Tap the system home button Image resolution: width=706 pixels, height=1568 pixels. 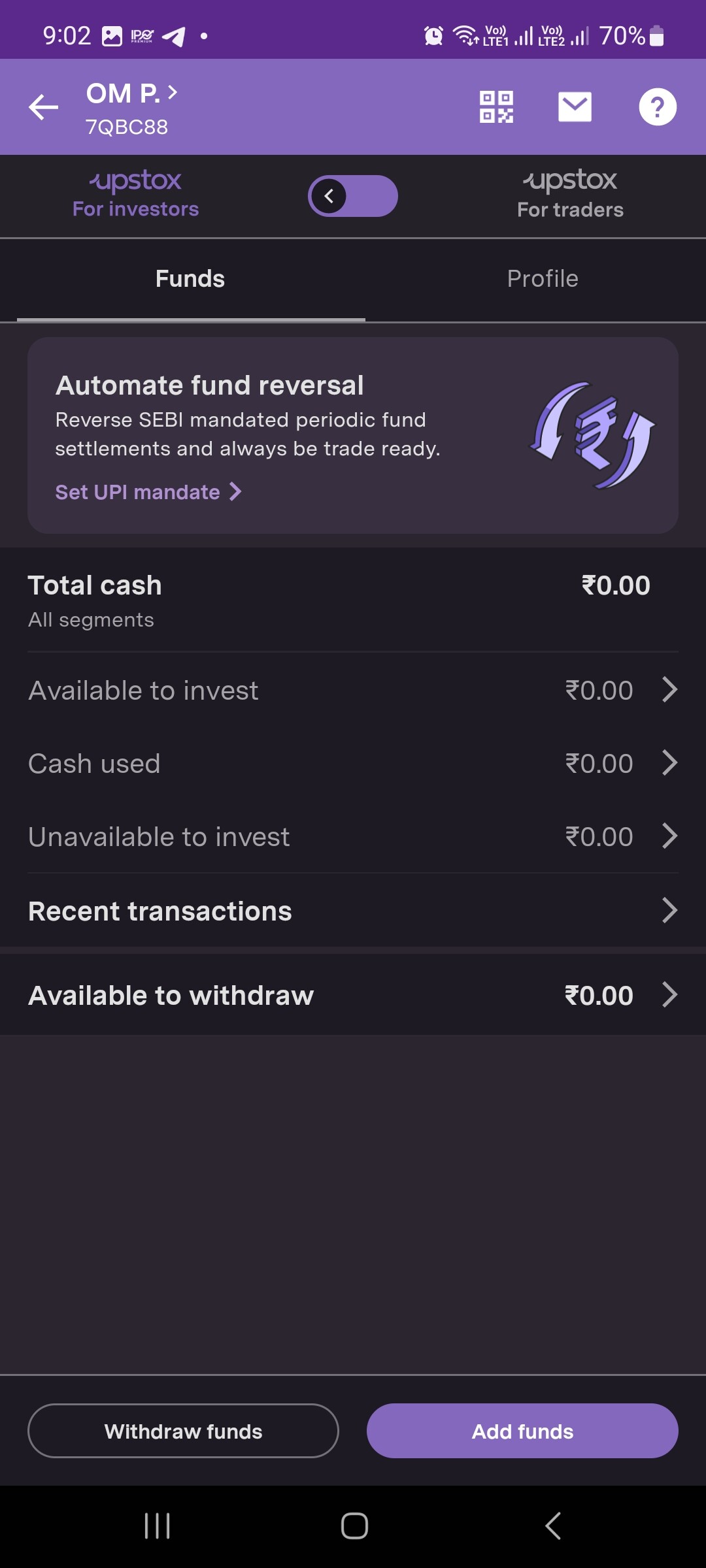[354, 1526]
